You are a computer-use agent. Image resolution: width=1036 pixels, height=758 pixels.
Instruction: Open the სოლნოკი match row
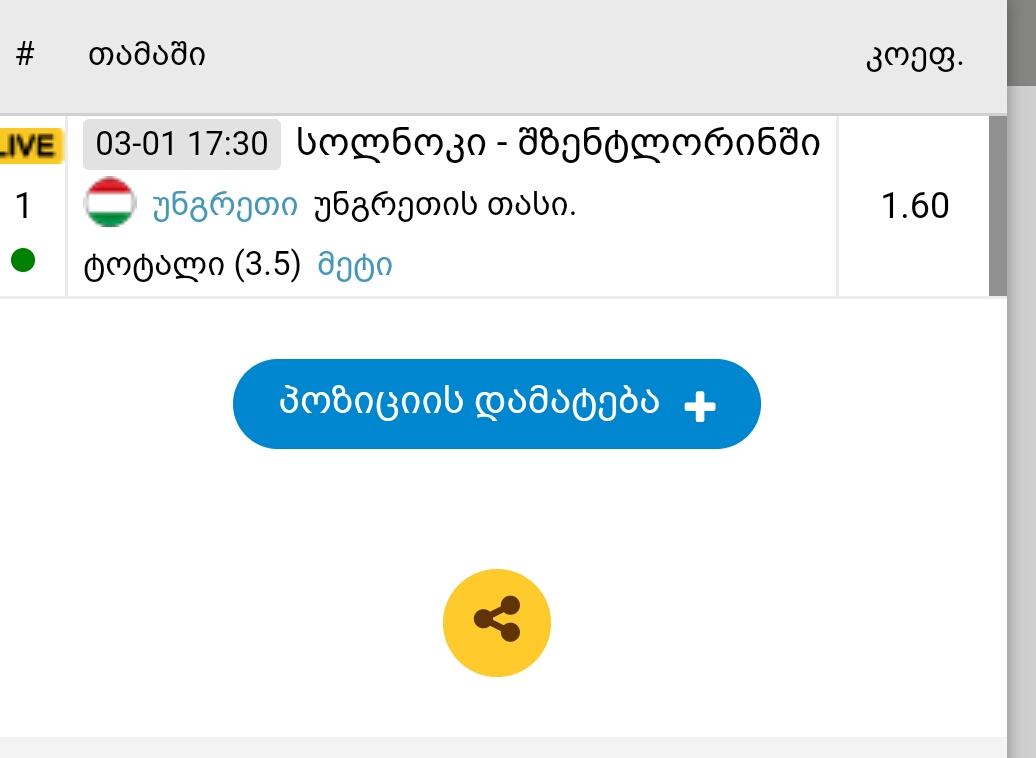(558, 145)
